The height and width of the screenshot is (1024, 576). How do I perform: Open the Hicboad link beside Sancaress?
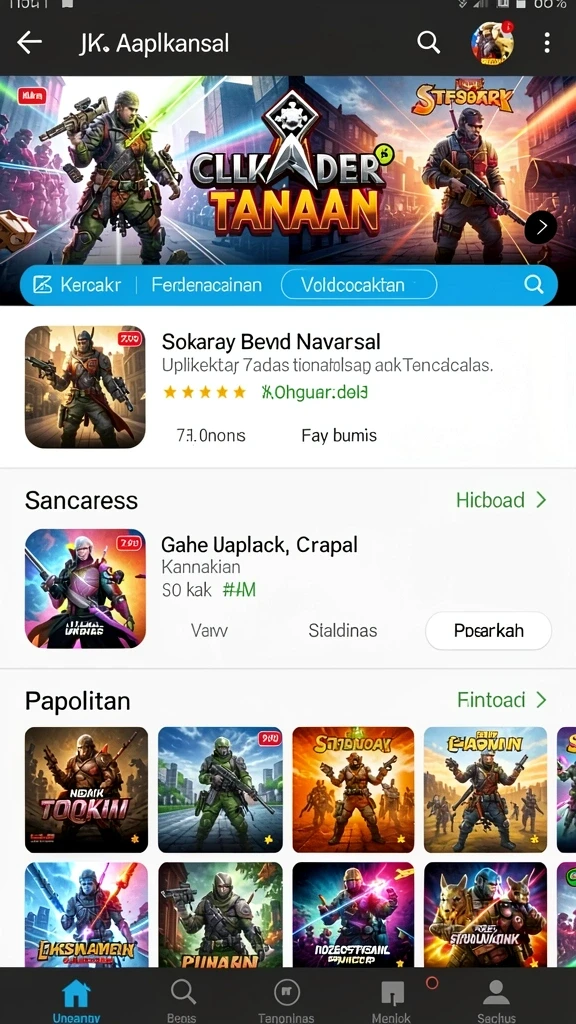coord(501,500)
